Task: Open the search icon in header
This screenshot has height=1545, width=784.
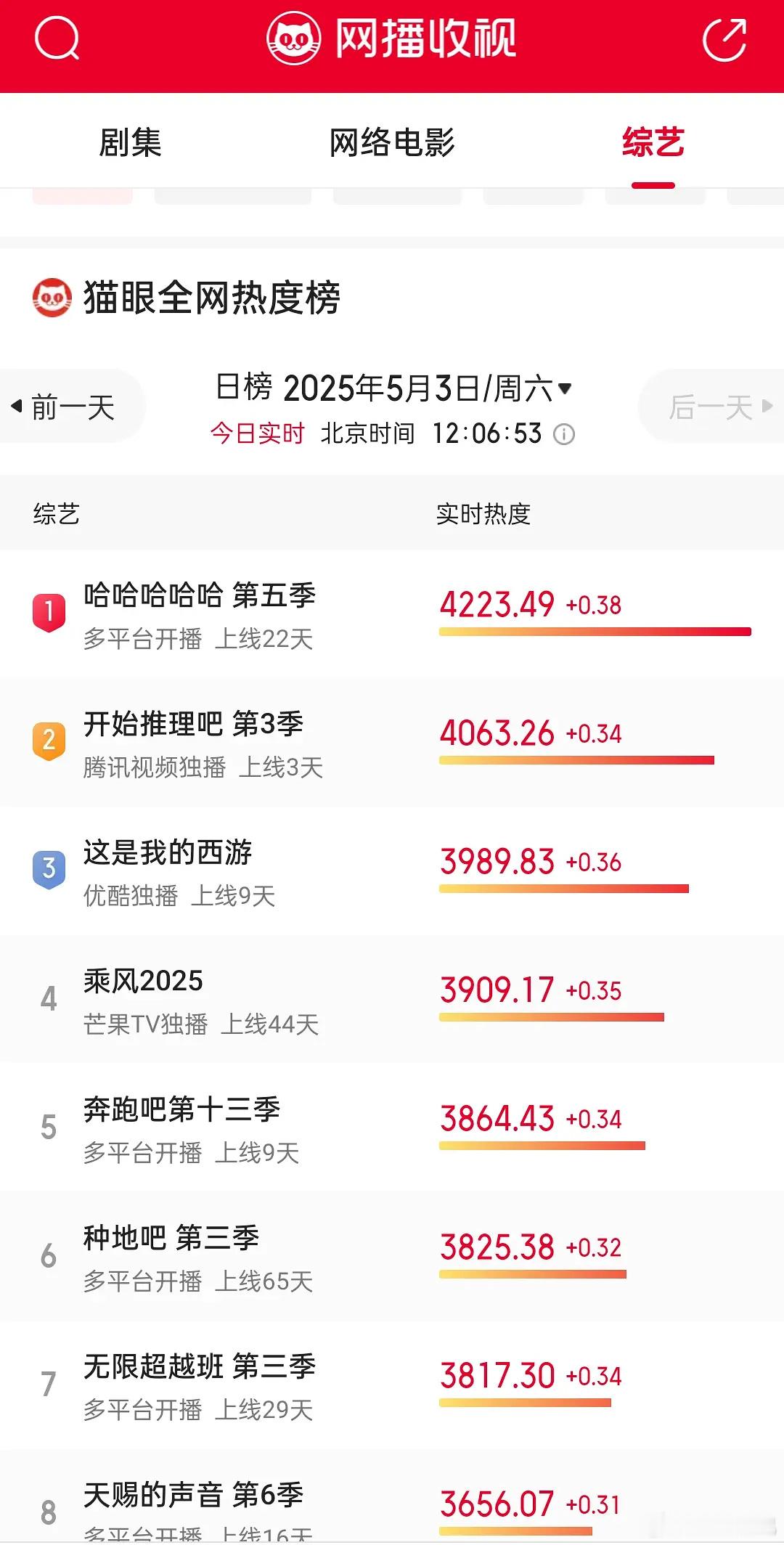Action: coord(57,38)
